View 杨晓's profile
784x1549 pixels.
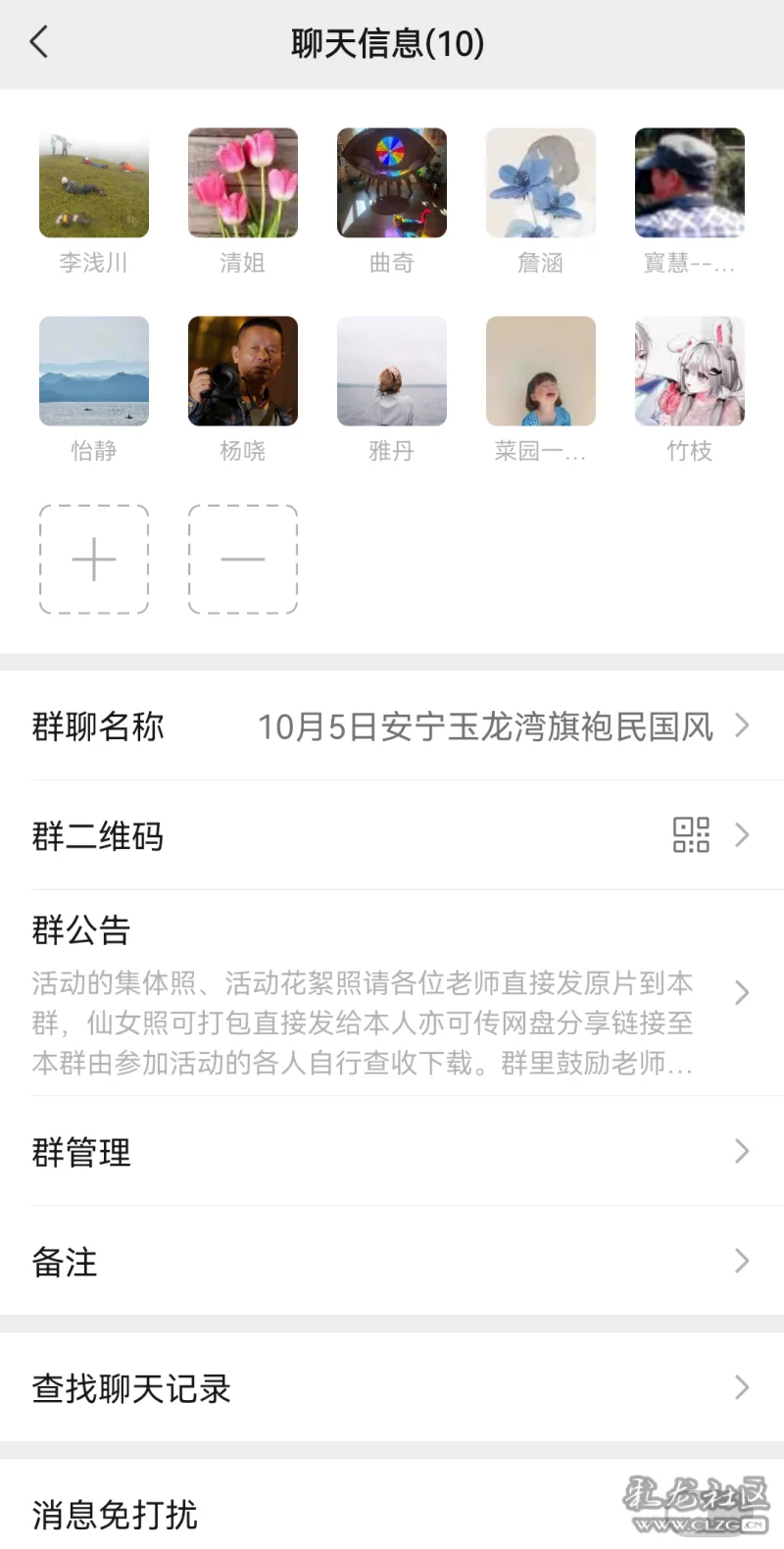[x=243, y=372]
